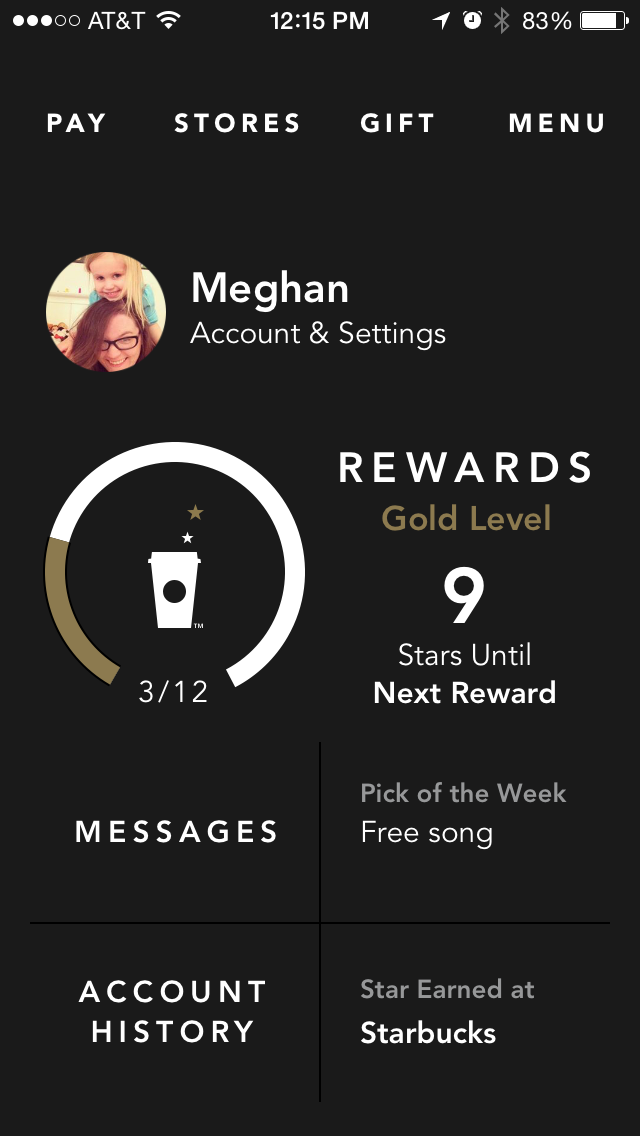
Task: Switch to the Stores tab
Action: (x=237, y=123)
